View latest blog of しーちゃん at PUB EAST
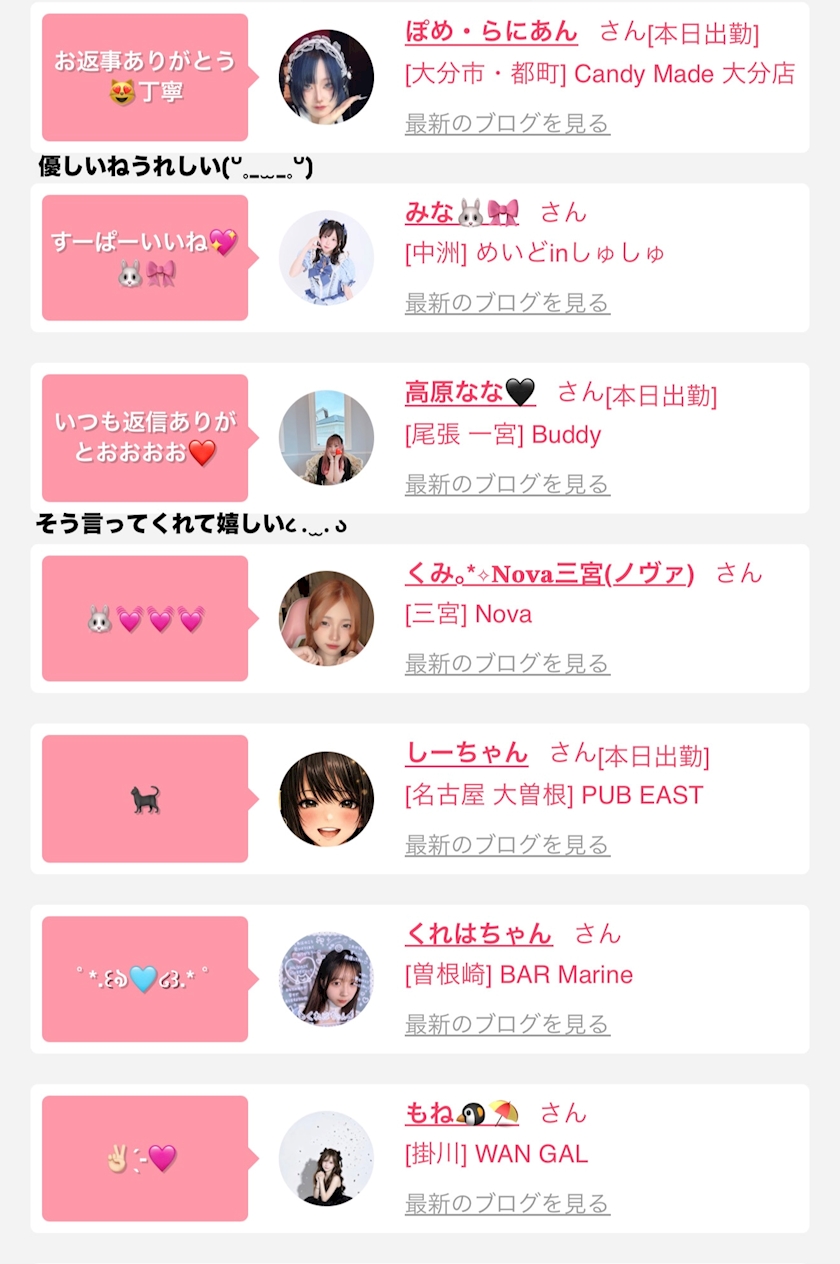Image resolution: width=840 pixels, height=1264 pixels. [507, 845]
